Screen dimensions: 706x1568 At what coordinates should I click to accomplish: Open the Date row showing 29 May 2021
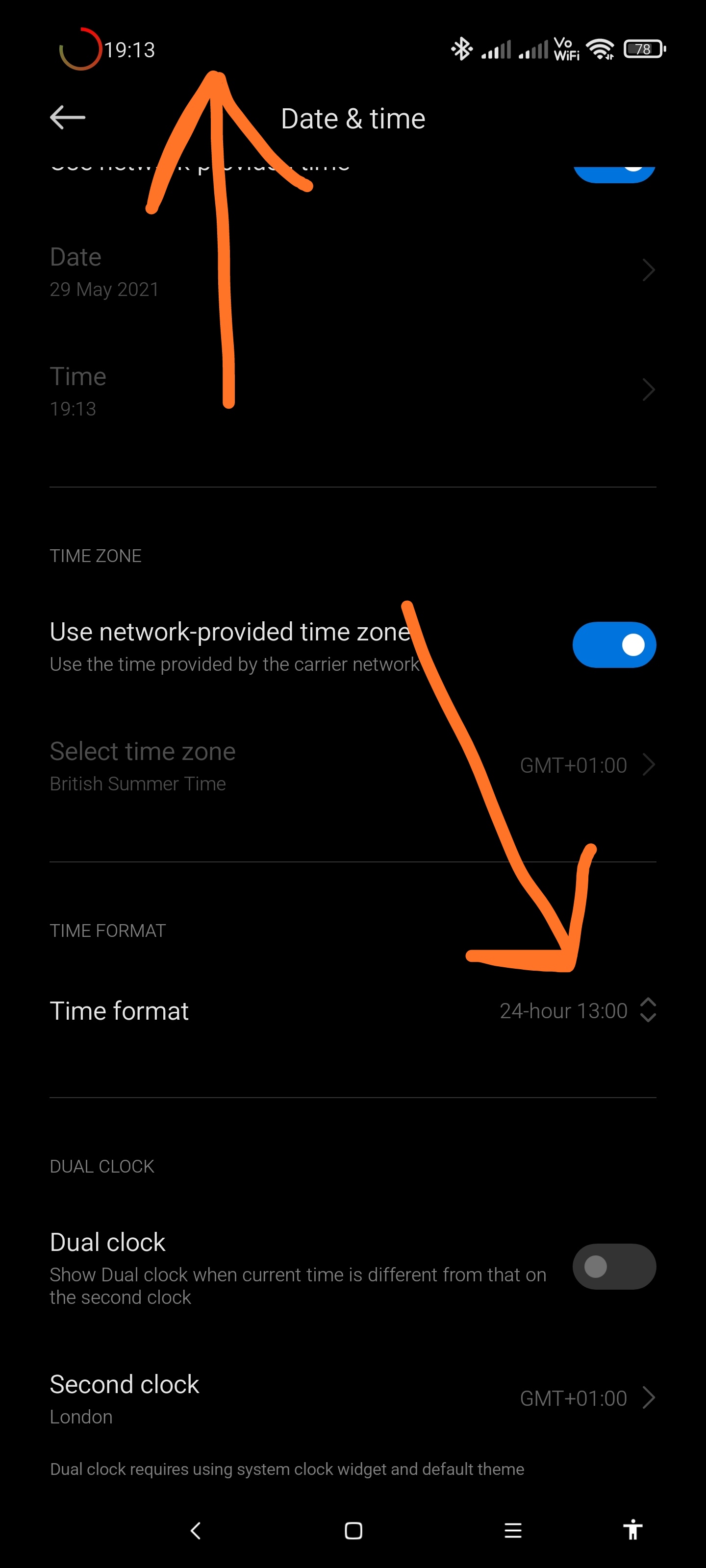tap(353, 271)
